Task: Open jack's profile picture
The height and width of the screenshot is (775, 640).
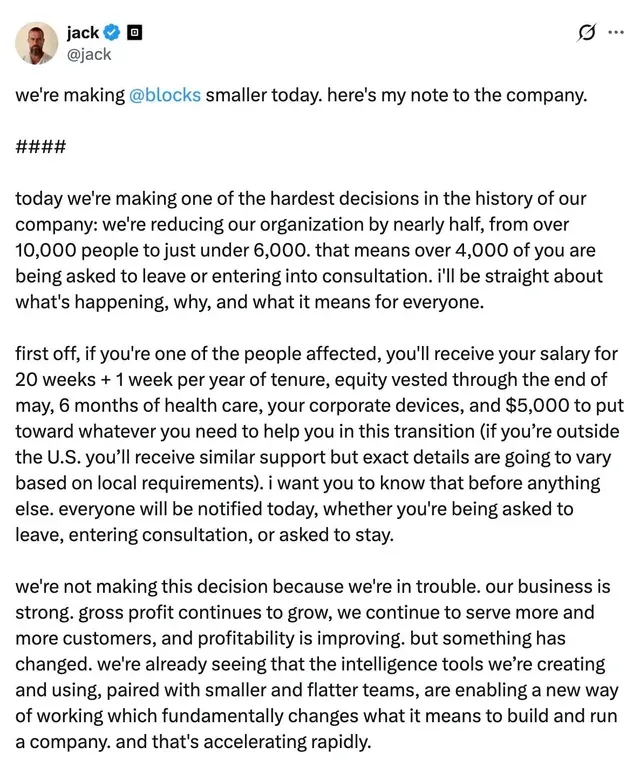Action: 36,43
